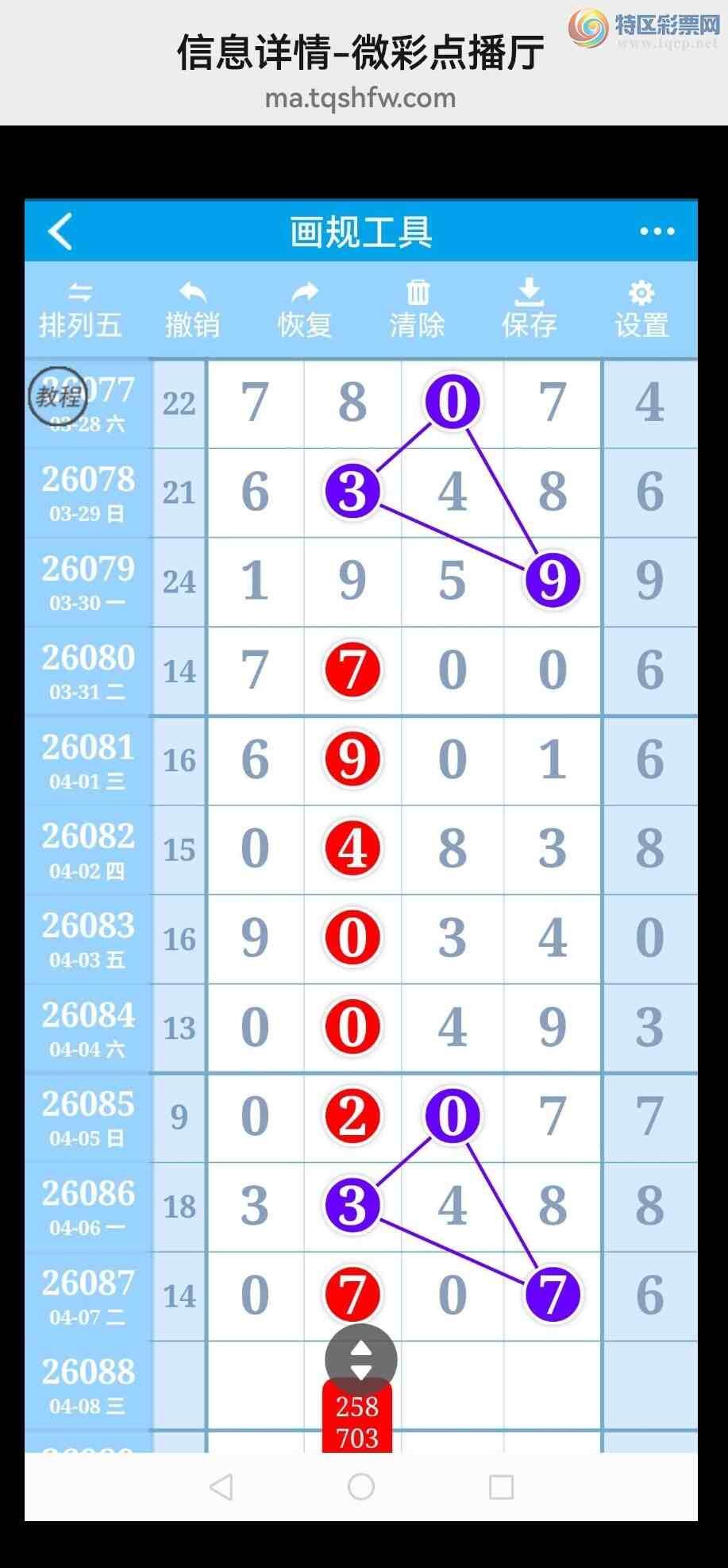The image size is (728, 1568).
Task: Open the three-dot overflow menu
Action: (657, 231)
